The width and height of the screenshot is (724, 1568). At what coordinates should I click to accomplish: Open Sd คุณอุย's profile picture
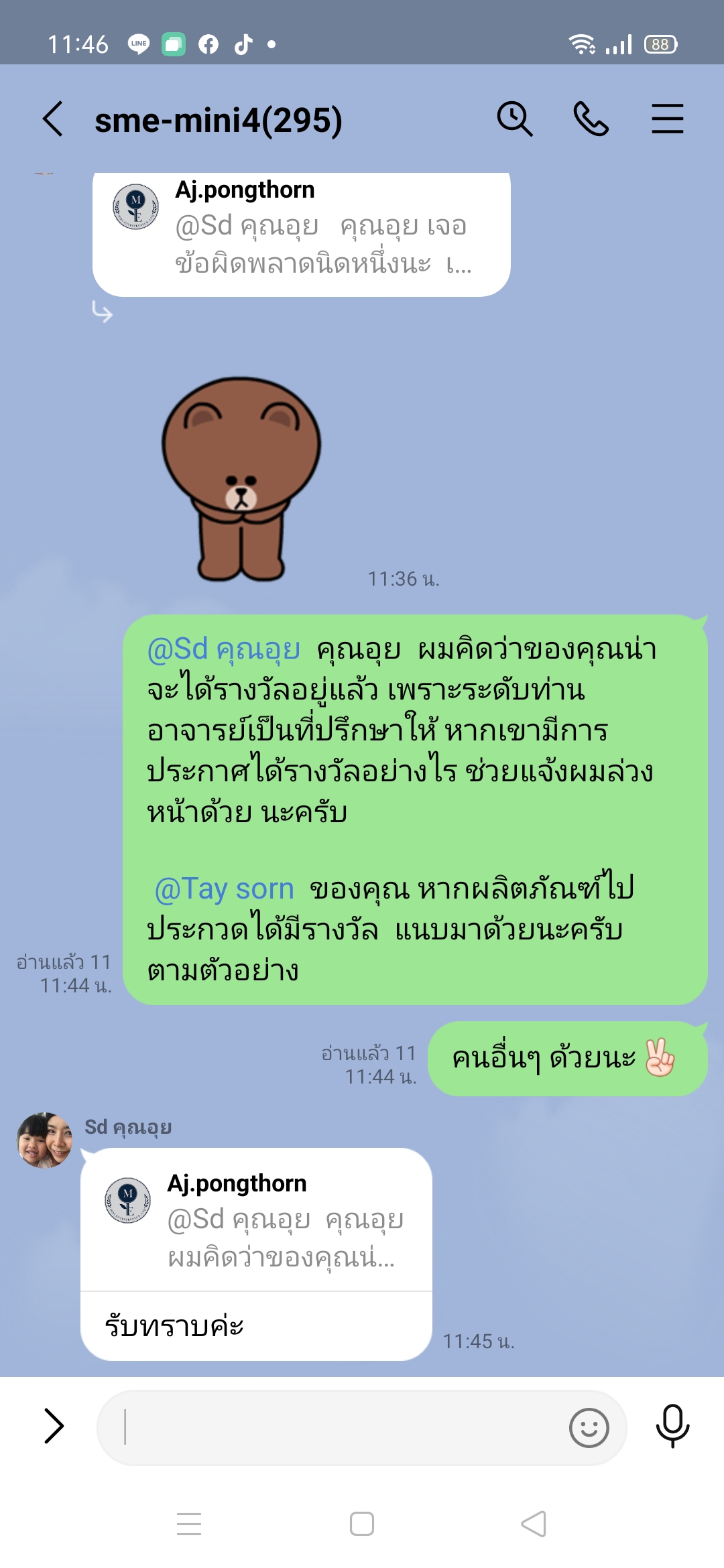(44, 1140)
